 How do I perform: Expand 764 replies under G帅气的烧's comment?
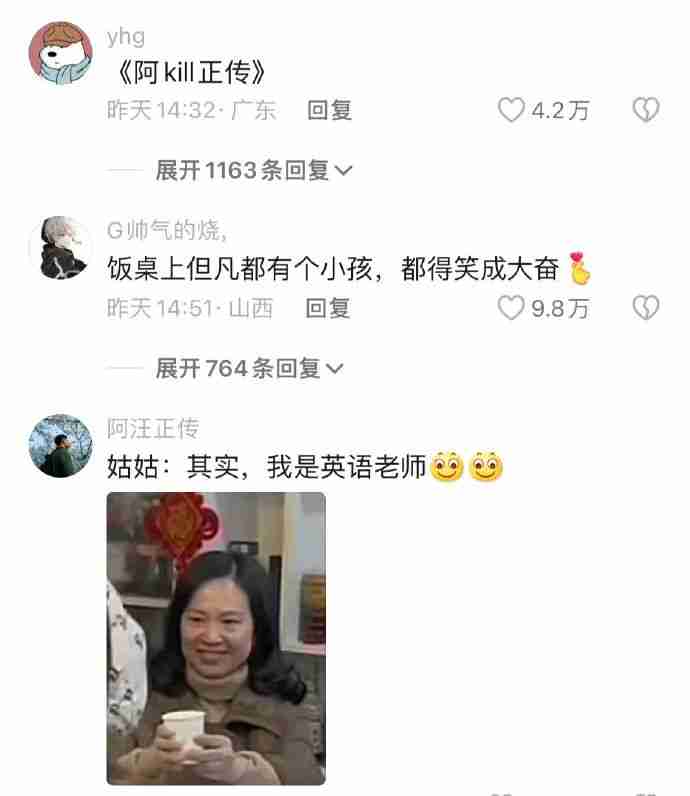pyautogui.click(x=249, y=369)
